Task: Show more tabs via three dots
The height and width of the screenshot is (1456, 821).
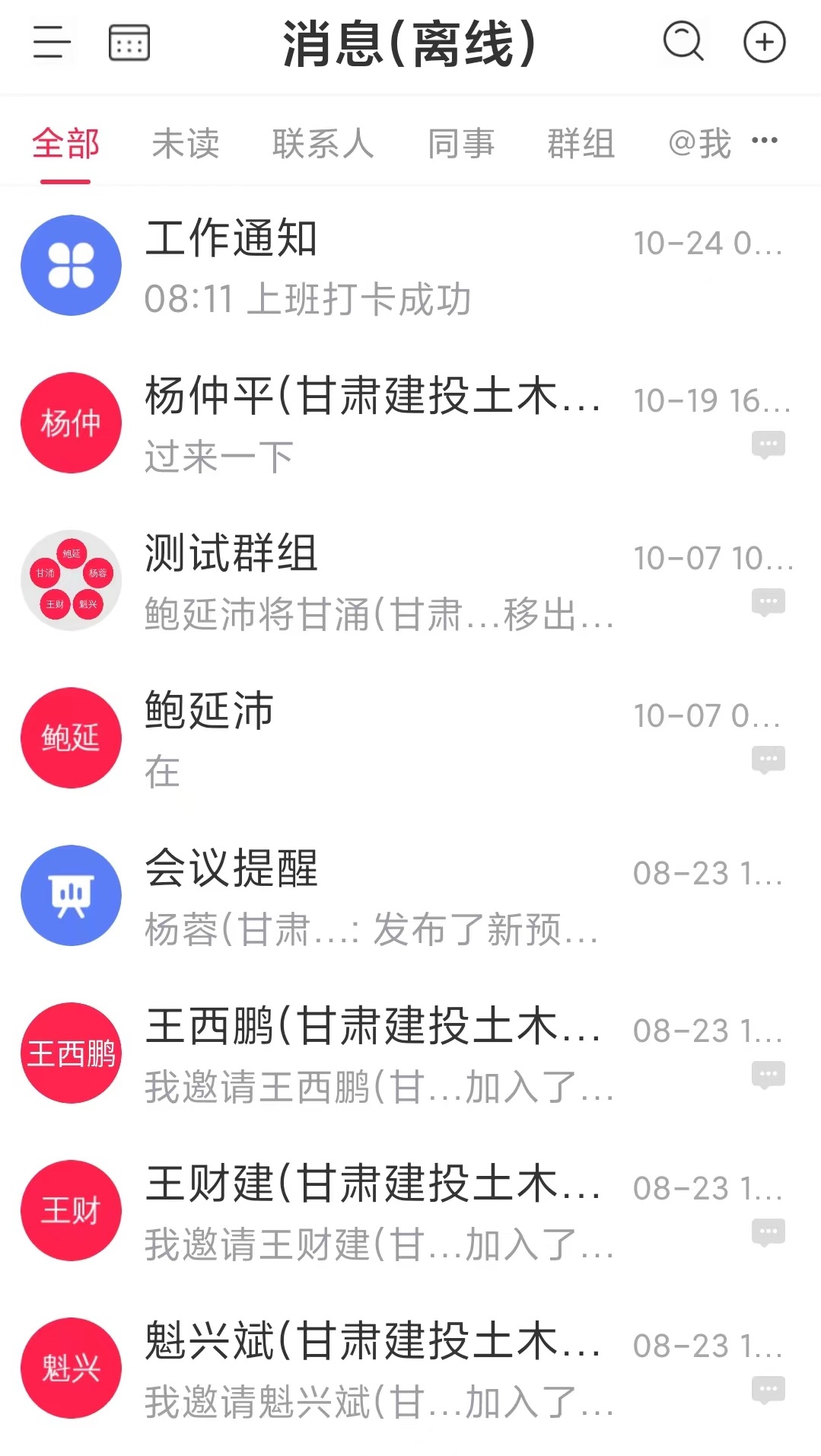Action: [x=765, y=141]
